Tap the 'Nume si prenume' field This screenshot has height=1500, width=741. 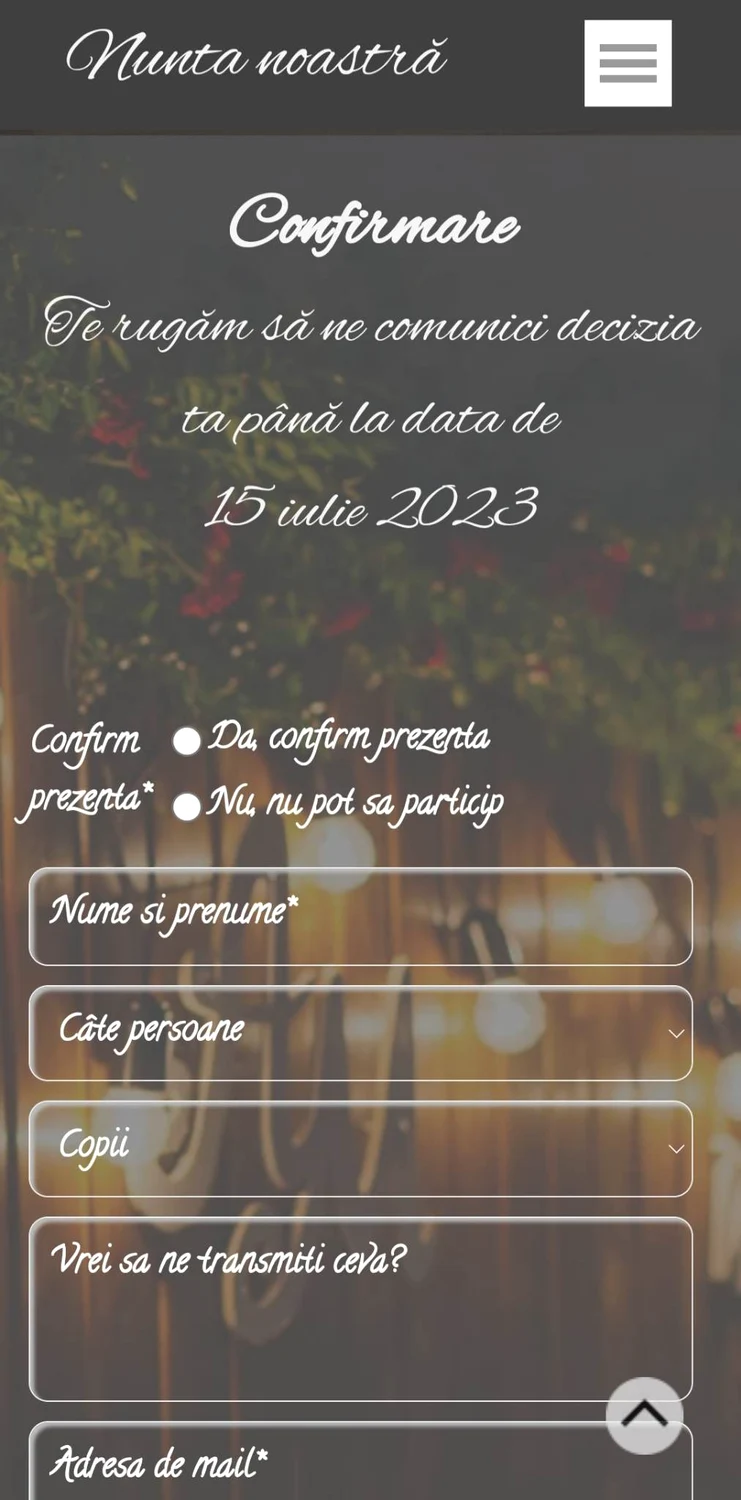[361, 916]
